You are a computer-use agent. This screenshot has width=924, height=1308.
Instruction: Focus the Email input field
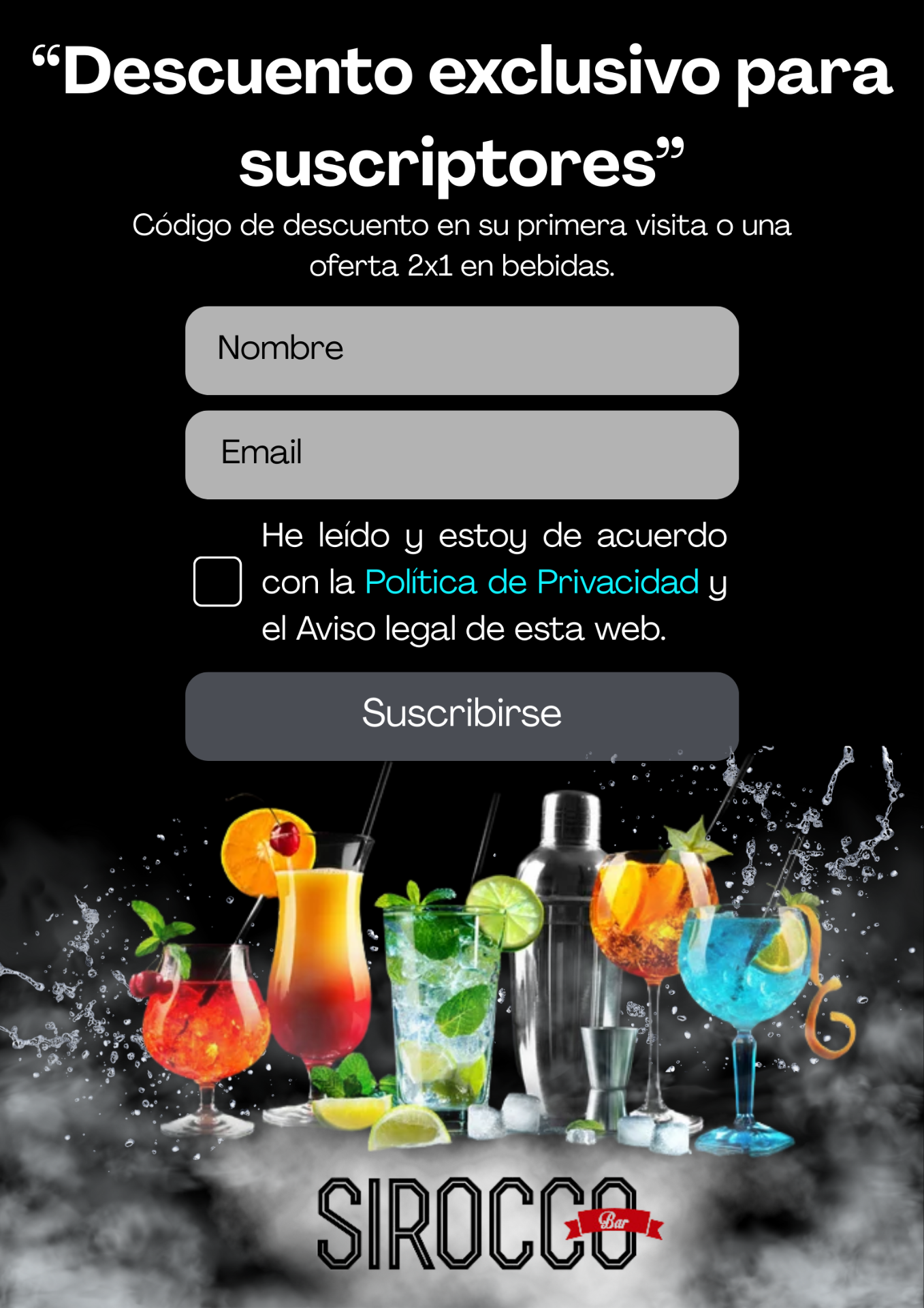click(x=462, y=454)
